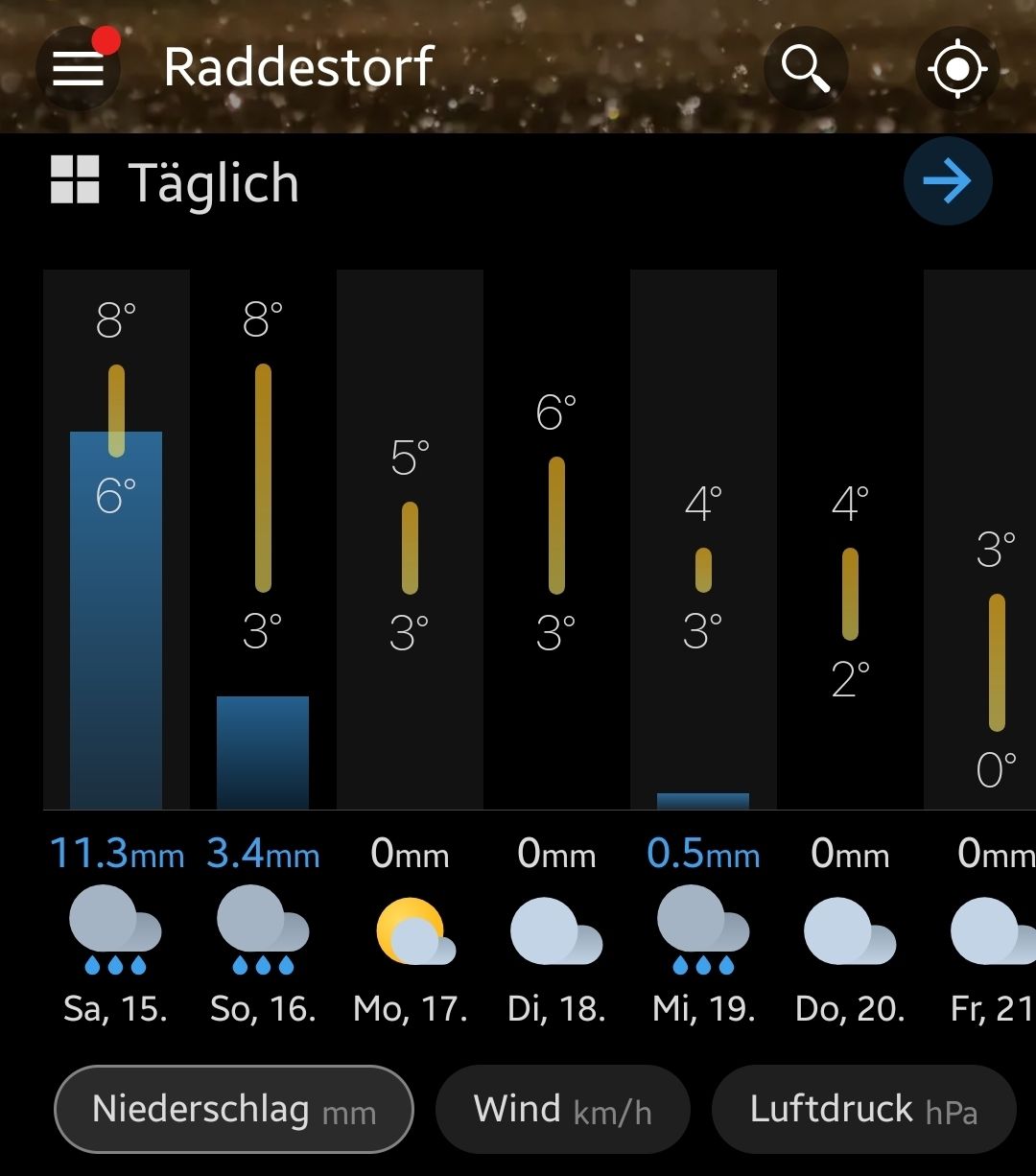Image resolution: width=1036 pixels, height=1176 pixels.
Task: Open the hamburger menu
Action: (78, 68)
